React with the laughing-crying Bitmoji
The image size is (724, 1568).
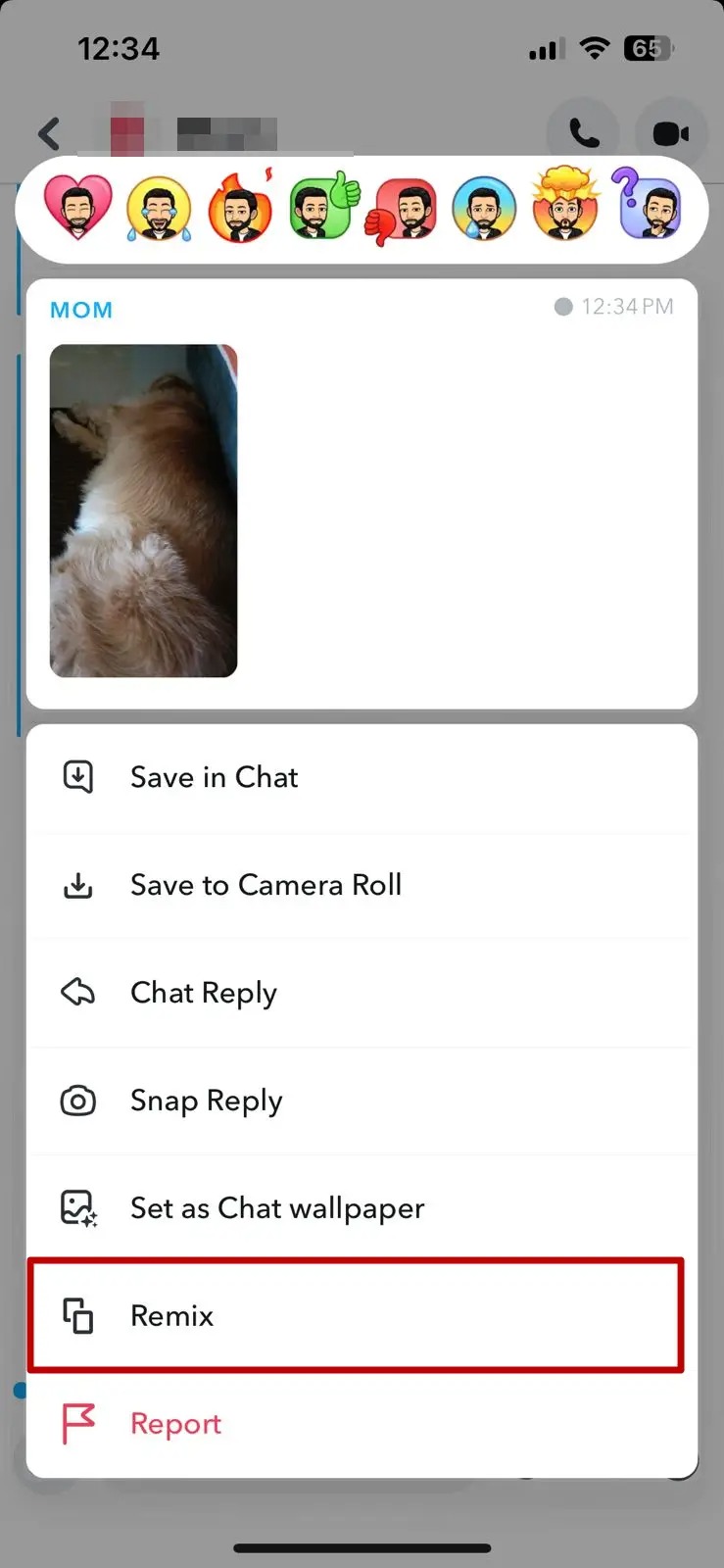tap(158, 208)
